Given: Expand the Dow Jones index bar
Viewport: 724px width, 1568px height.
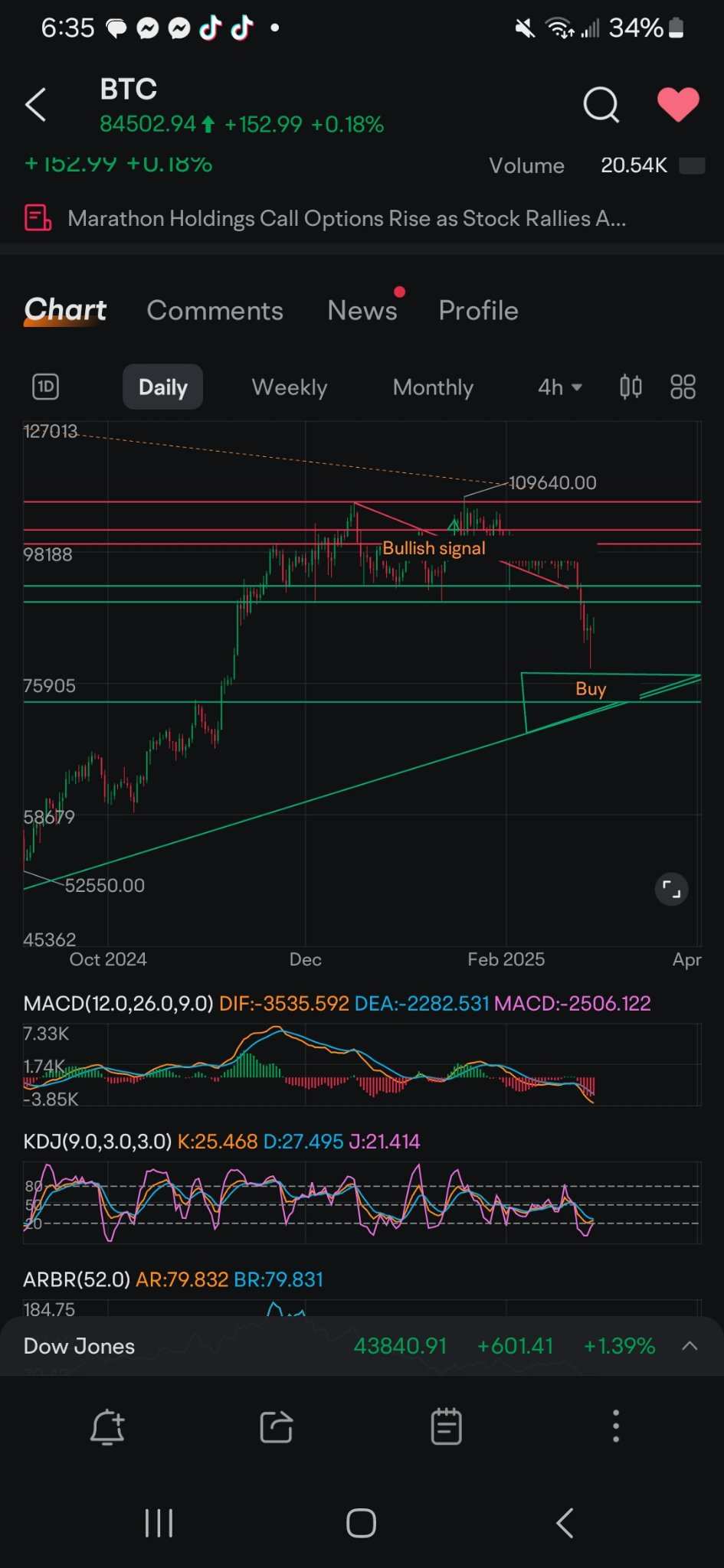Looking at the screenshot, I should tap(690, 1346).
